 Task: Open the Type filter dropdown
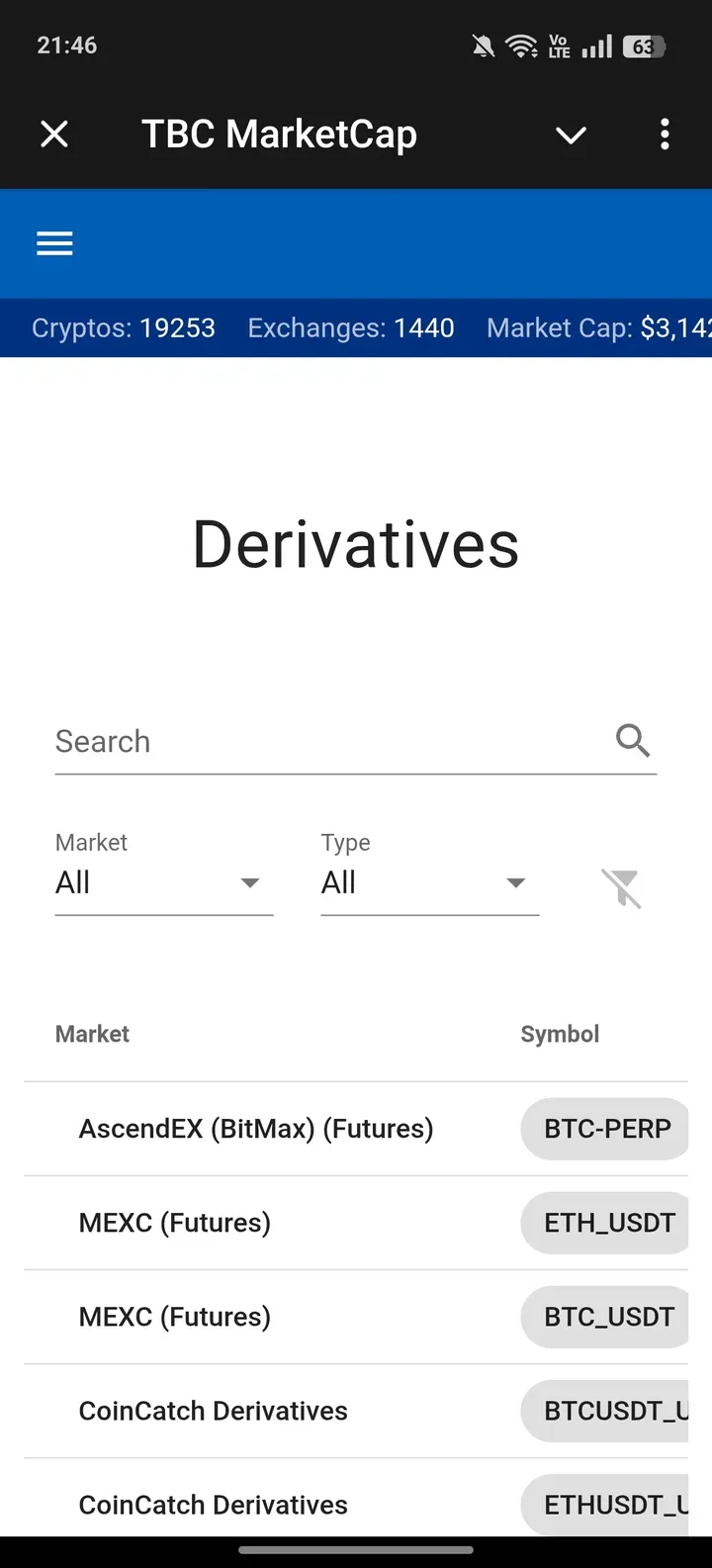coord(429,883)
